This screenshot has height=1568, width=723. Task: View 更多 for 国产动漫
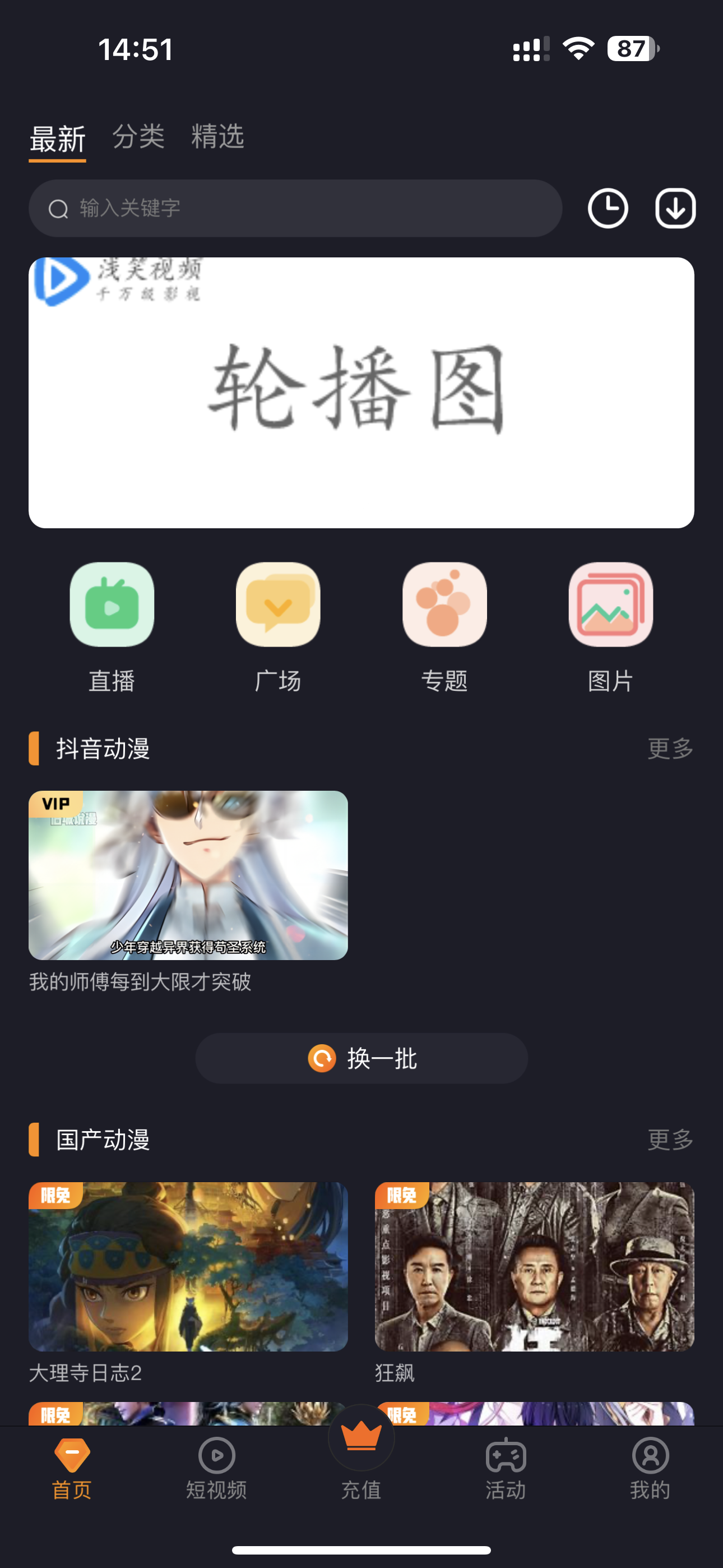670,1139
